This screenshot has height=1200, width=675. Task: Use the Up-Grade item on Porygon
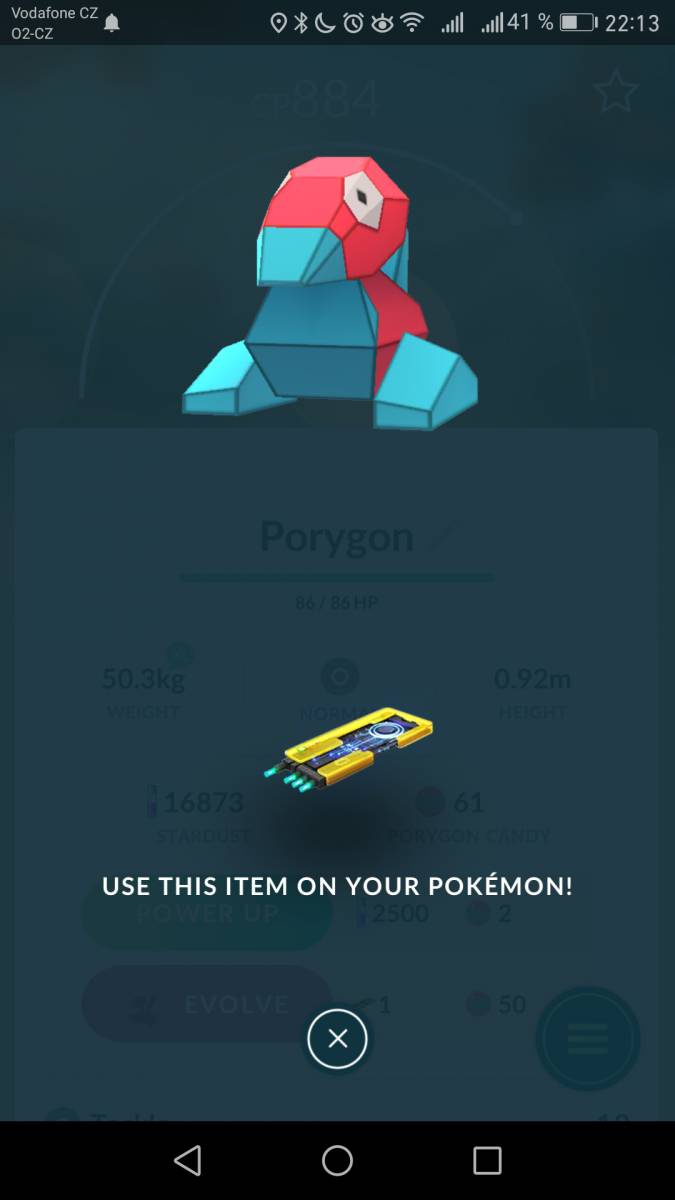[349, 750]
